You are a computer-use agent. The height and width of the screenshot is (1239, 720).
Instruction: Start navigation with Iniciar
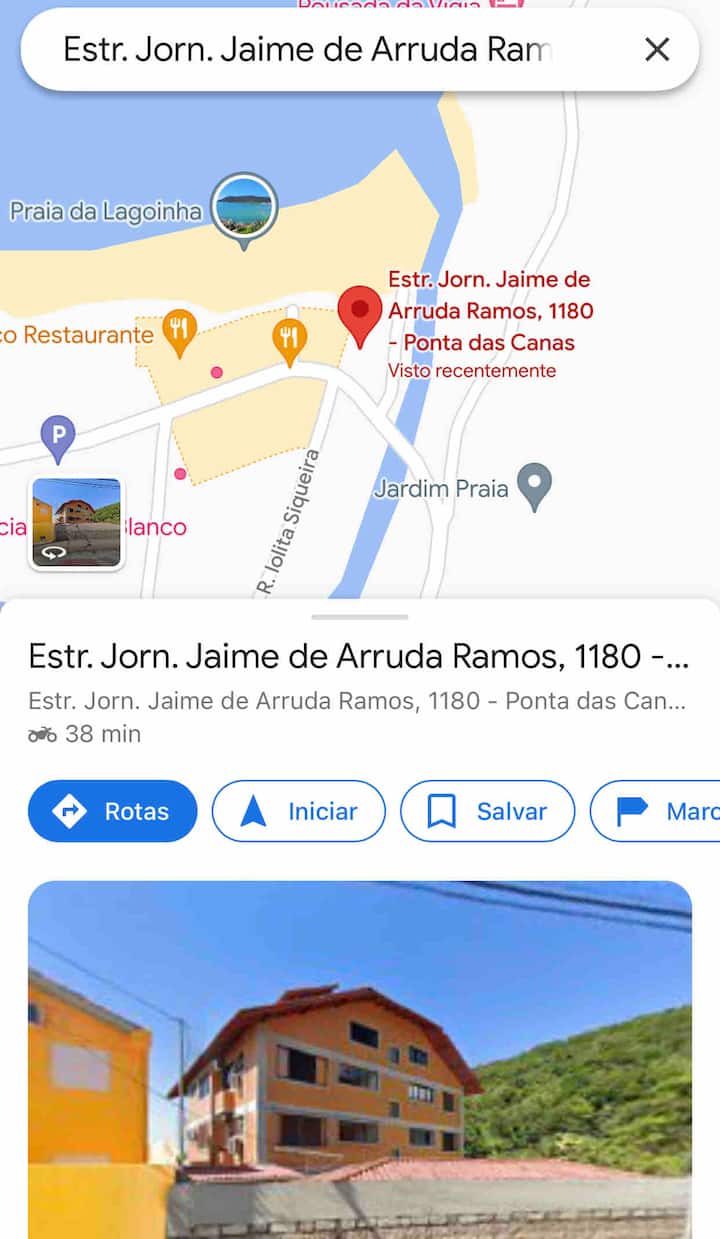coord(298,811)
